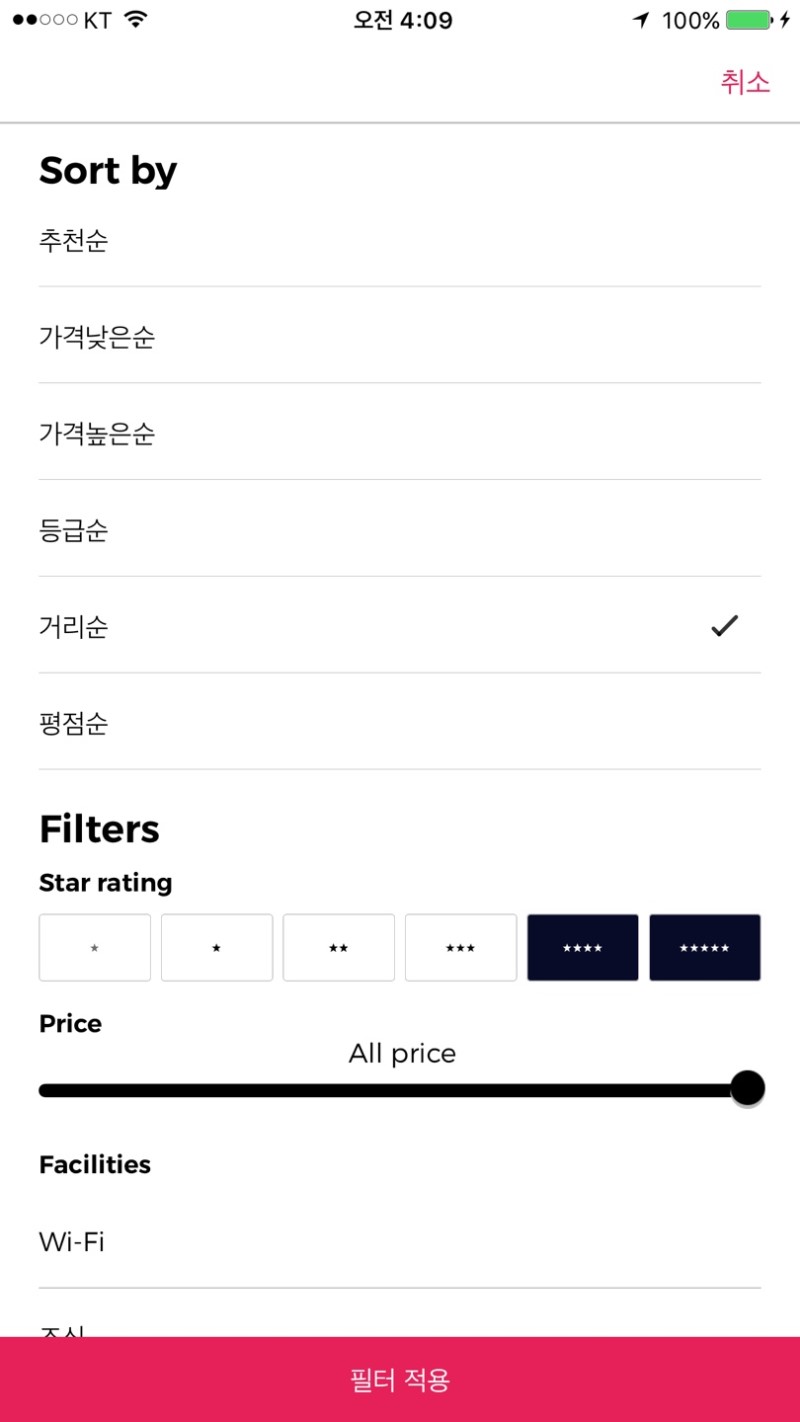The width and height of the screenshot is (800, 1422).
Task: Select the checked 거리순 sort option
Action: coord(400,626)
